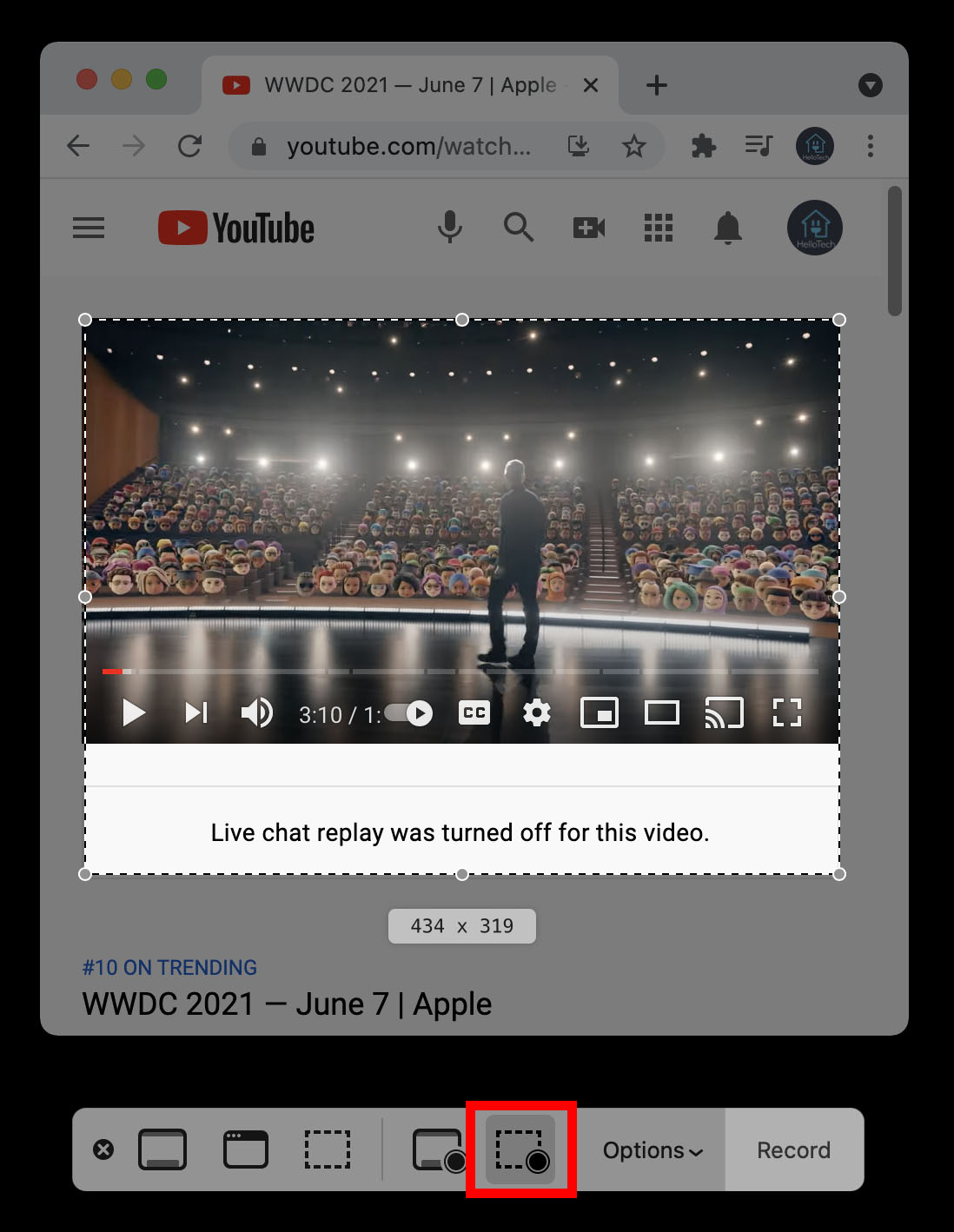
Task: Close the screenshot toolbar
Action: coord(103,1149)
